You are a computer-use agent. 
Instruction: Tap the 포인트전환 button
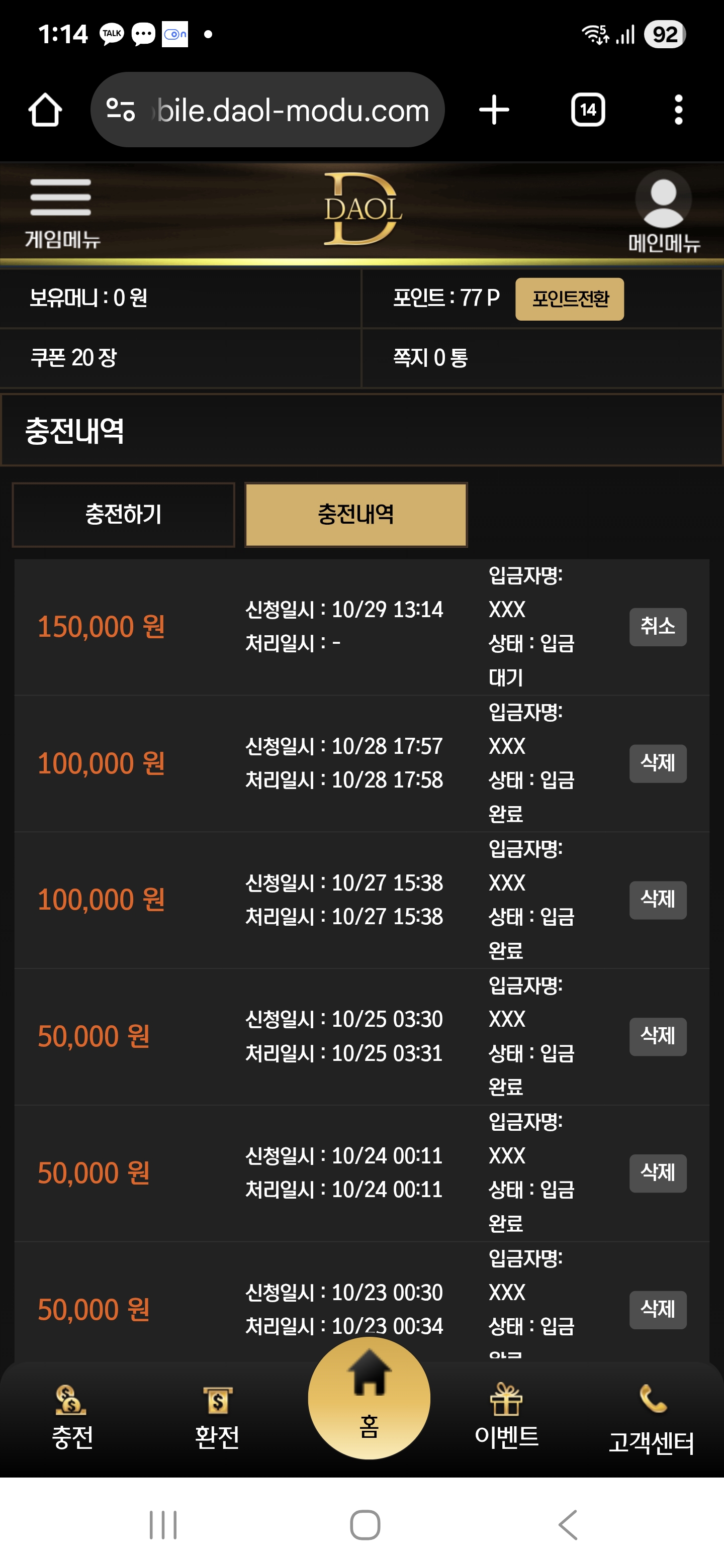(x=569, y=299)
